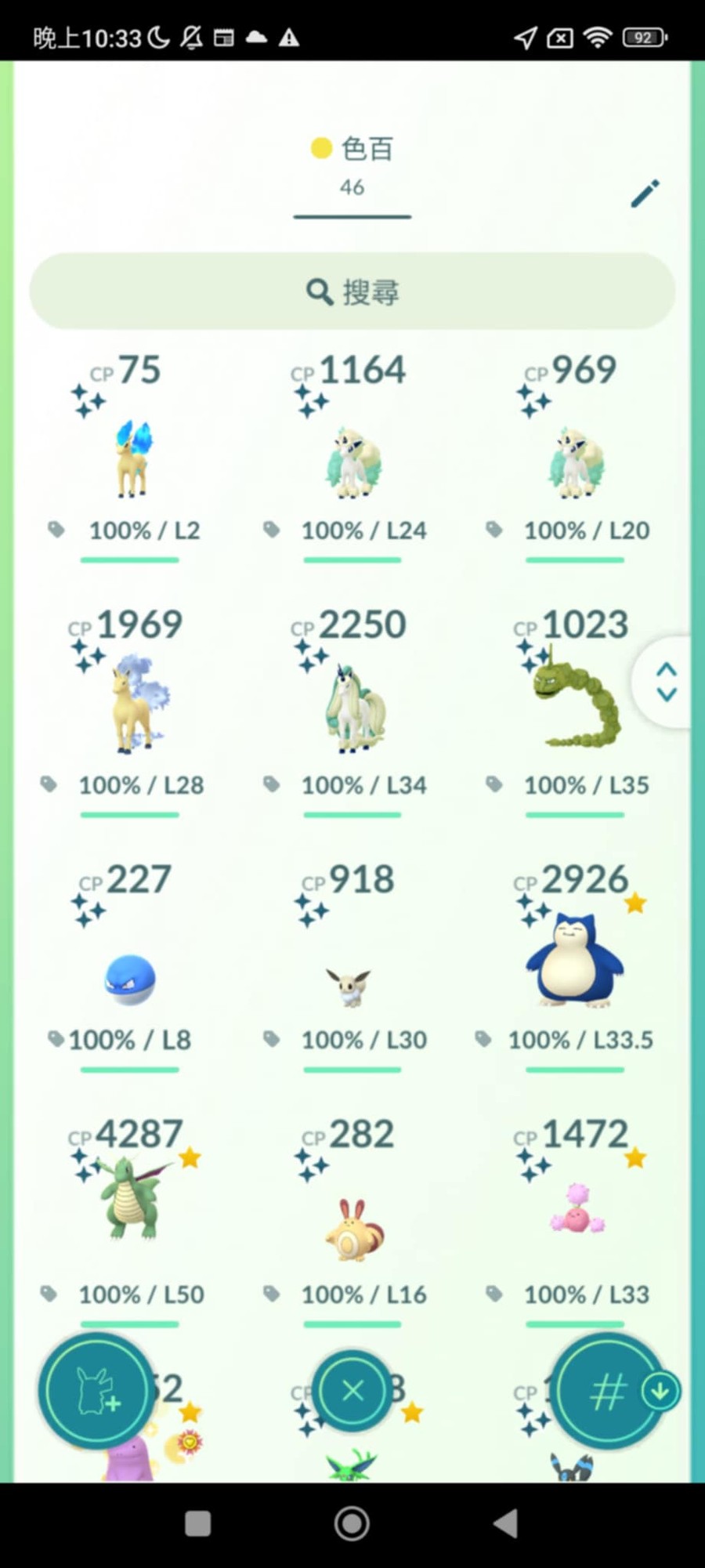Open the sort order button
Screen dimensions: 705x1568
(609, 1392)
